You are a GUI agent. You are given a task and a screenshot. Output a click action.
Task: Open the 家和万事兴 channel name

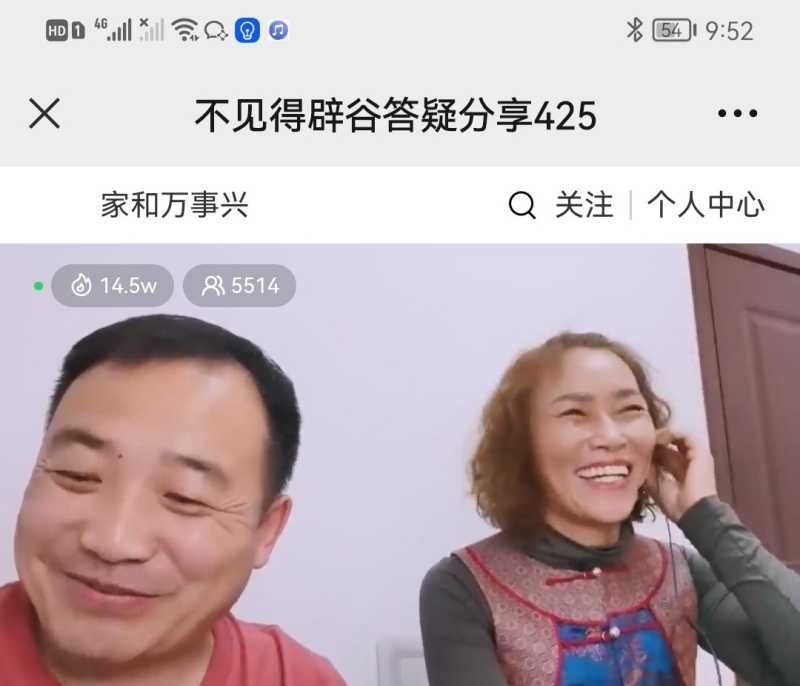(174, 206)
